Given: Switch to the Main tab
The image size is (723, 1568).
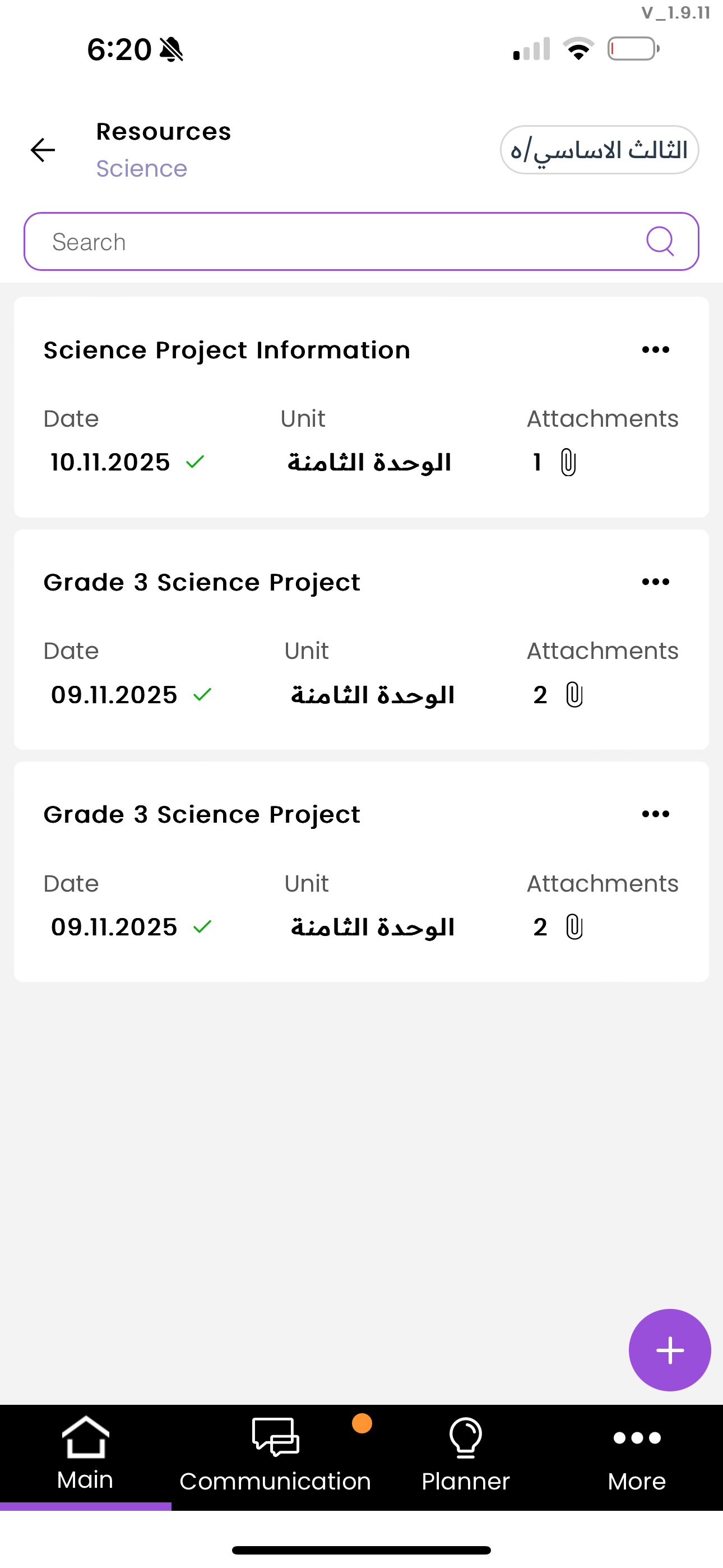Looking at the screenshot, I should point(85,1455).
